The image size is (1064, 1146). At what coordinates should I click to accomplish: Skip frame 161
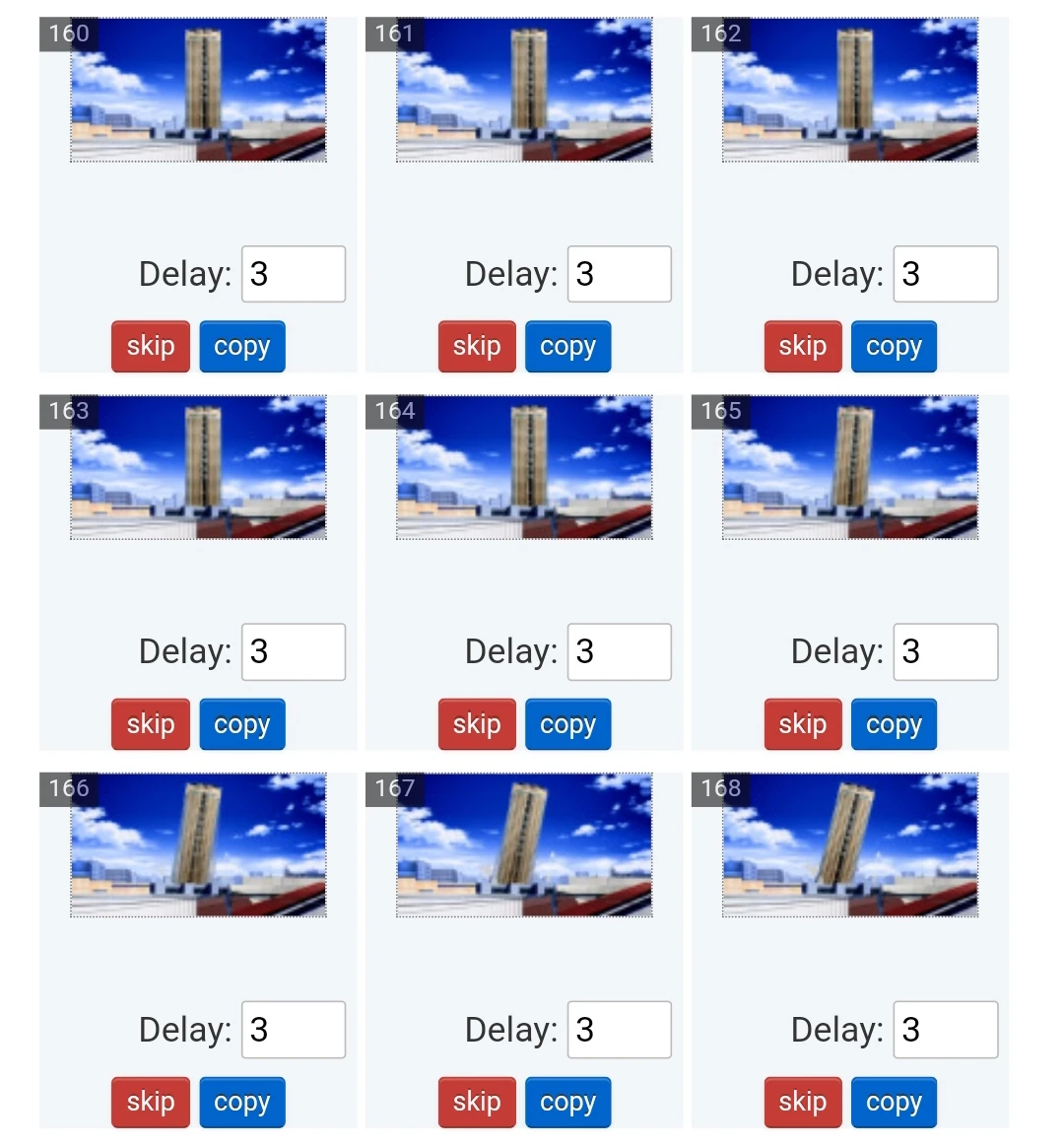(477, 347)
